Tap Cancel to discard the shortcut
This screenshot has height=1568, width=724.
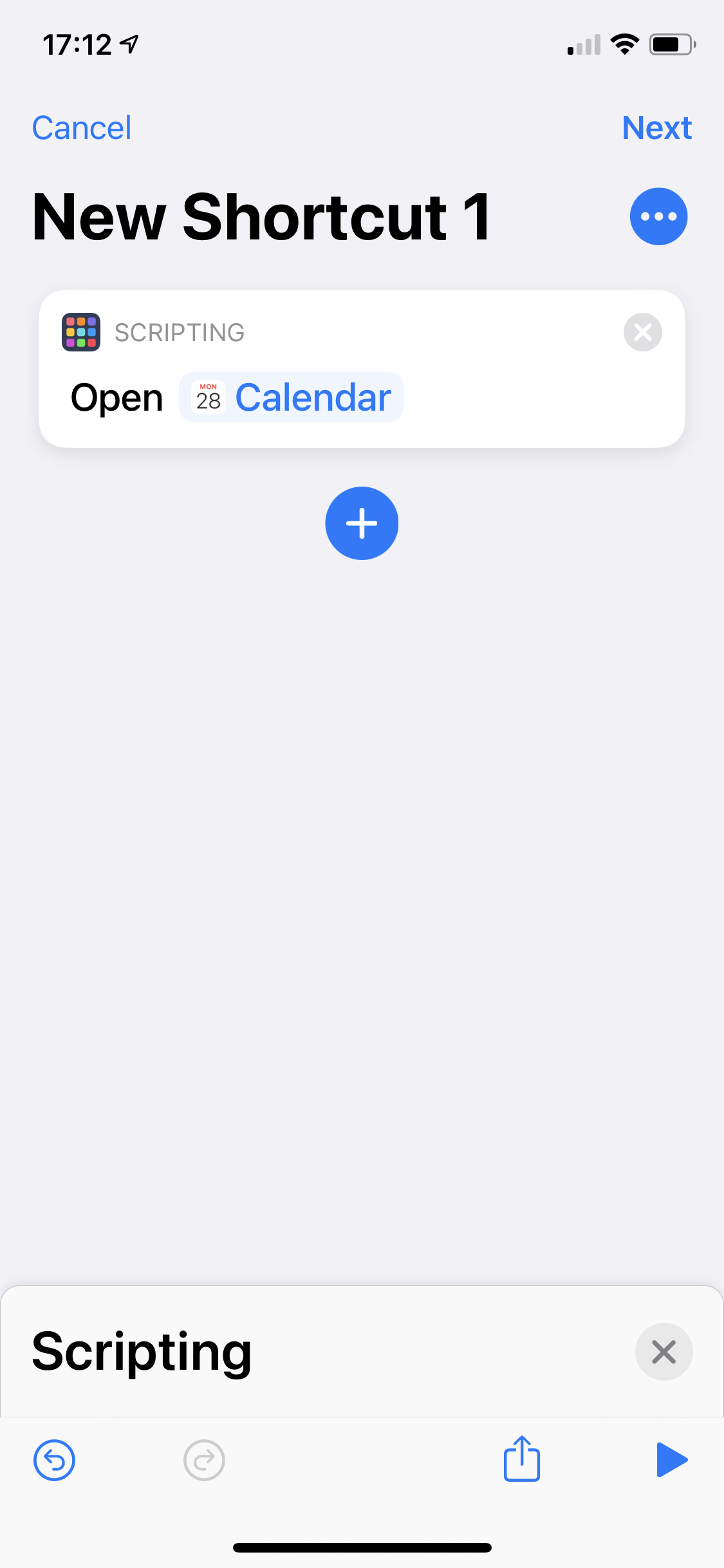[82, 127]
